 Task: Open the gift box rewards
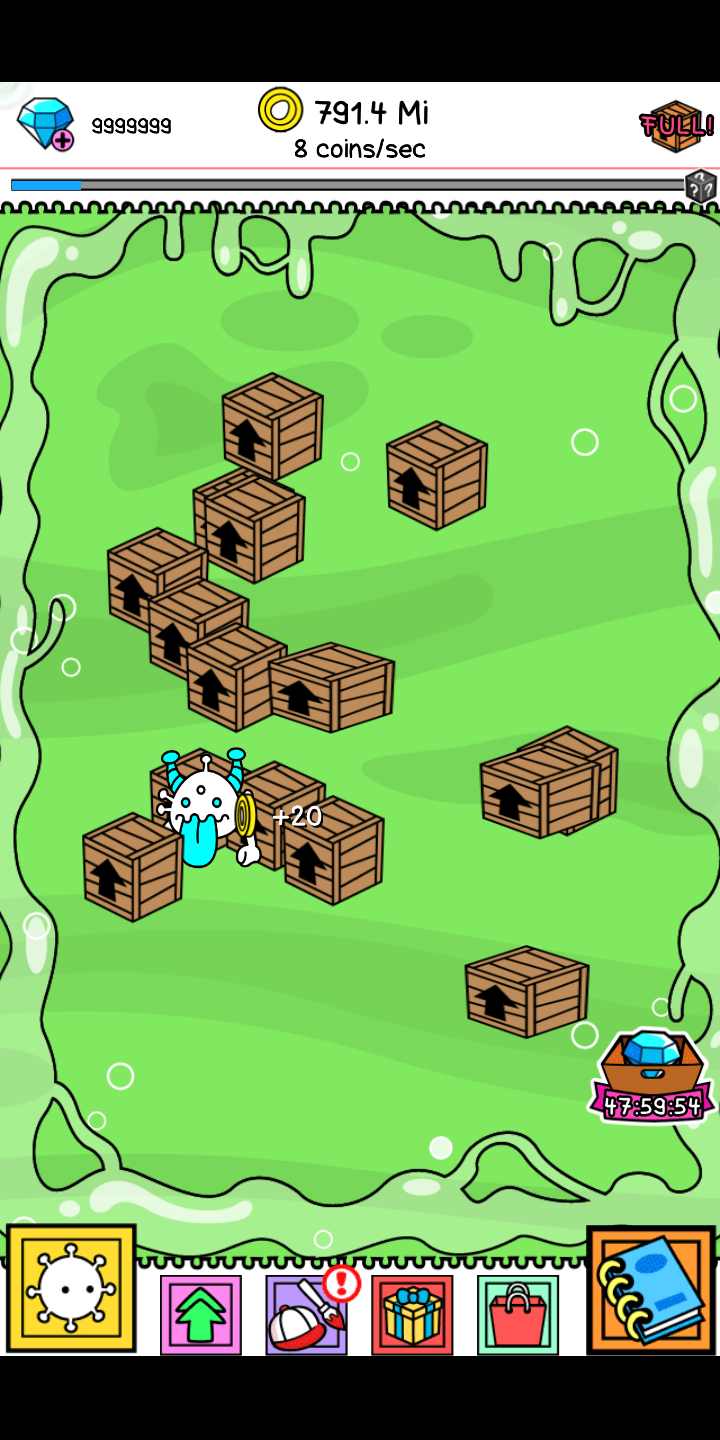(x=412, y=1315)
